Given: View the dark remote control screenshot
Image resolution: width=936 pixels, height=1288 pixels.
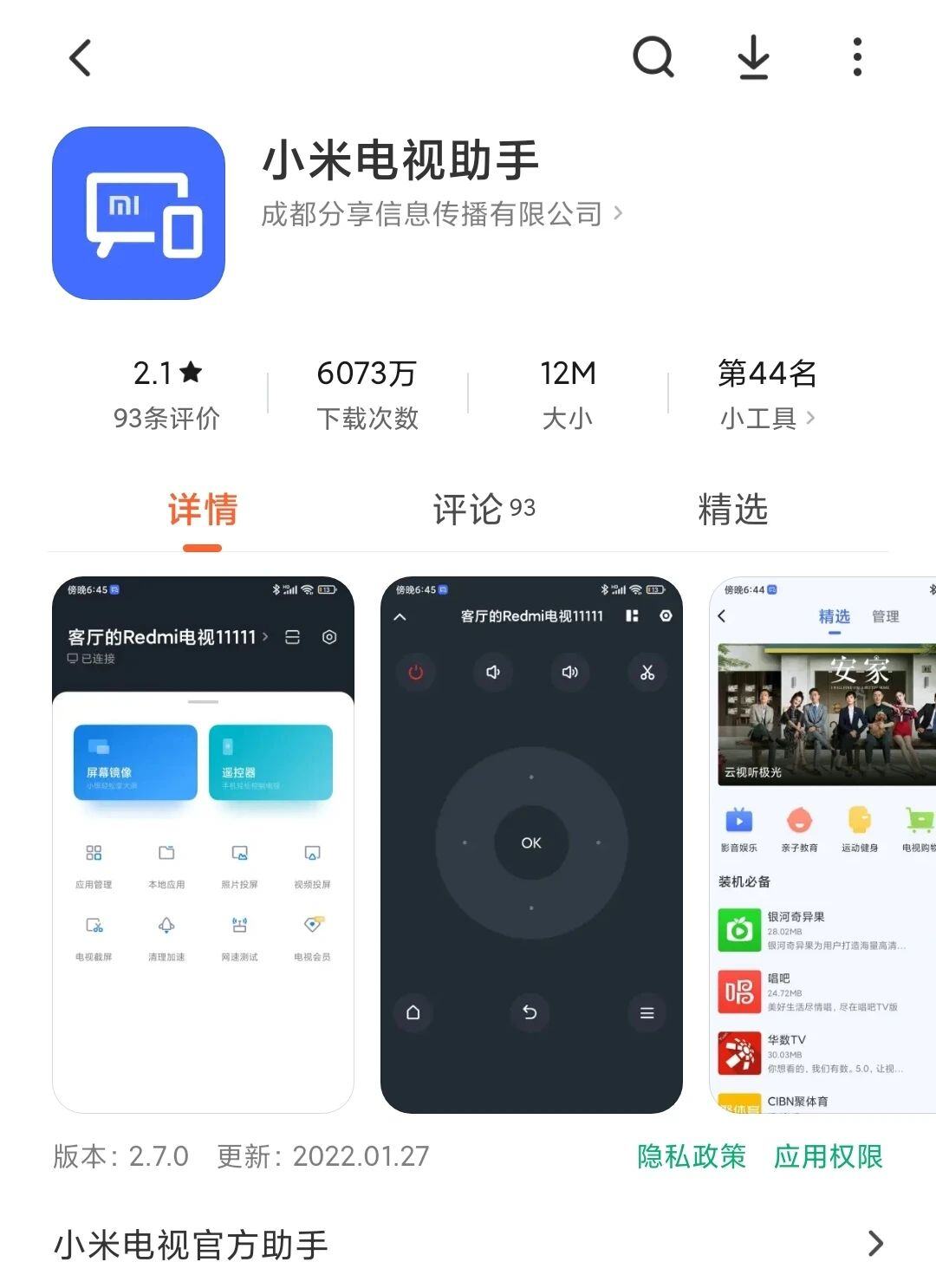Looking at the screenshot, I should (x=531, y=844).
